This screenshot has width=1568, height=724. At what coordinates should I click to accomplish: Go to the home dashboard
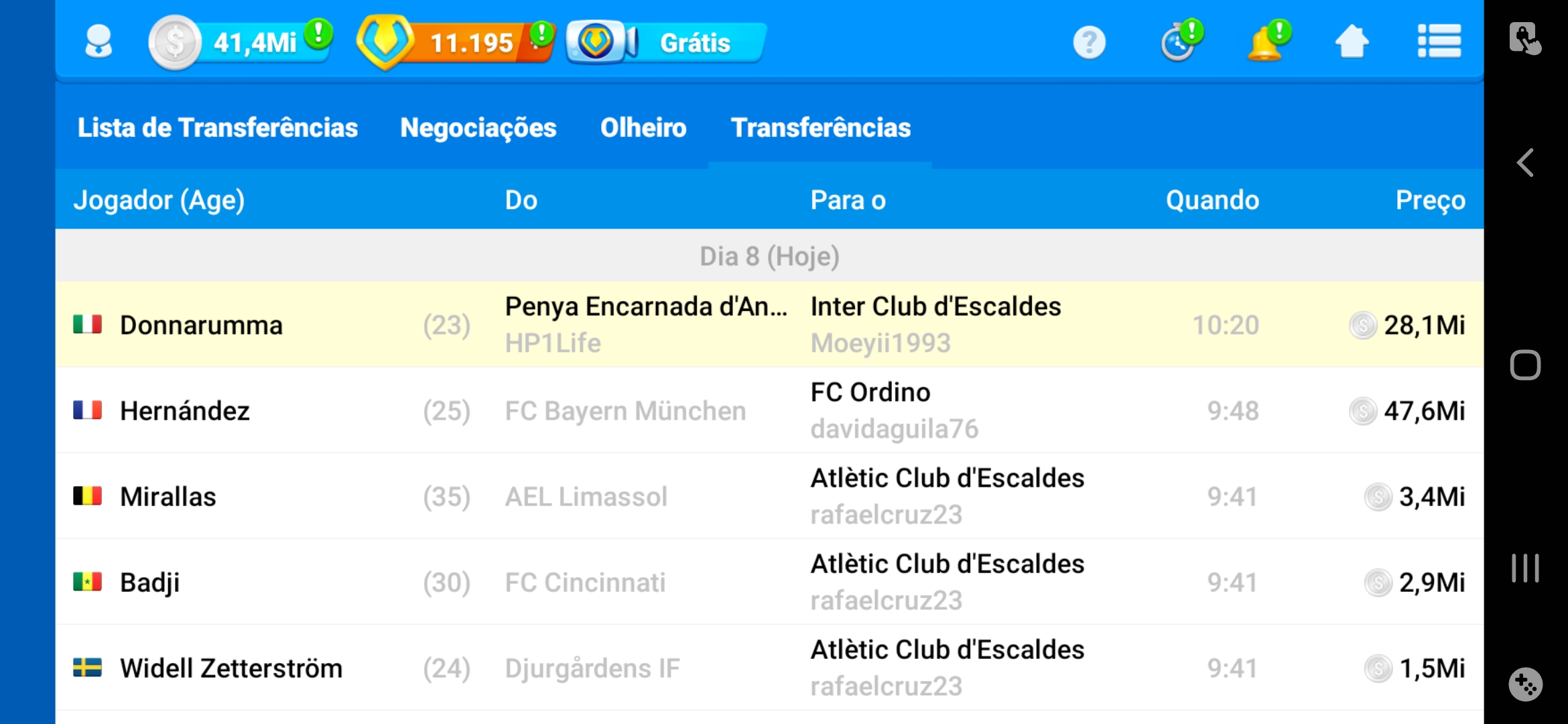pos(1352,43)
